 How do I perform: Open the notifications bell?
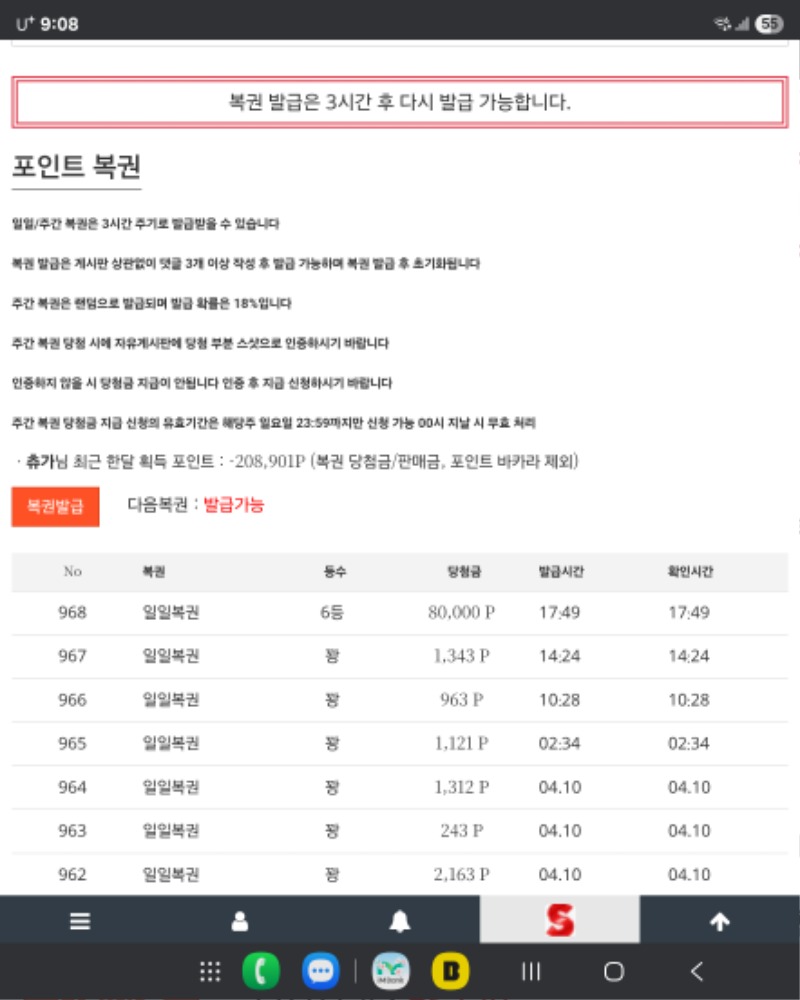(x=400, y=922)
